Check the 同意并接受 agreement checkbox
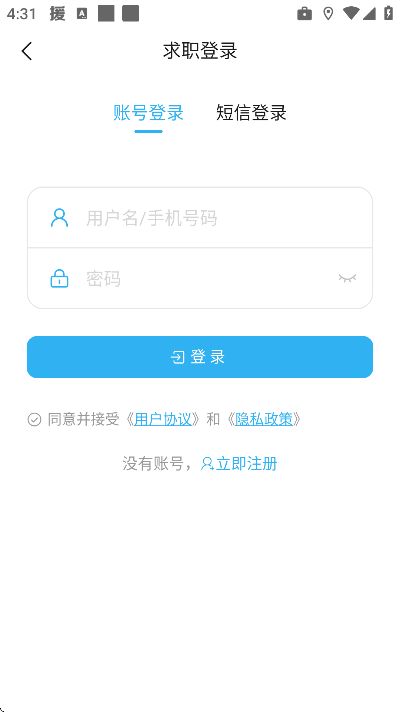The height and width of the screenshot is (712, 400). pyautogui.click(x=35, y=420)
